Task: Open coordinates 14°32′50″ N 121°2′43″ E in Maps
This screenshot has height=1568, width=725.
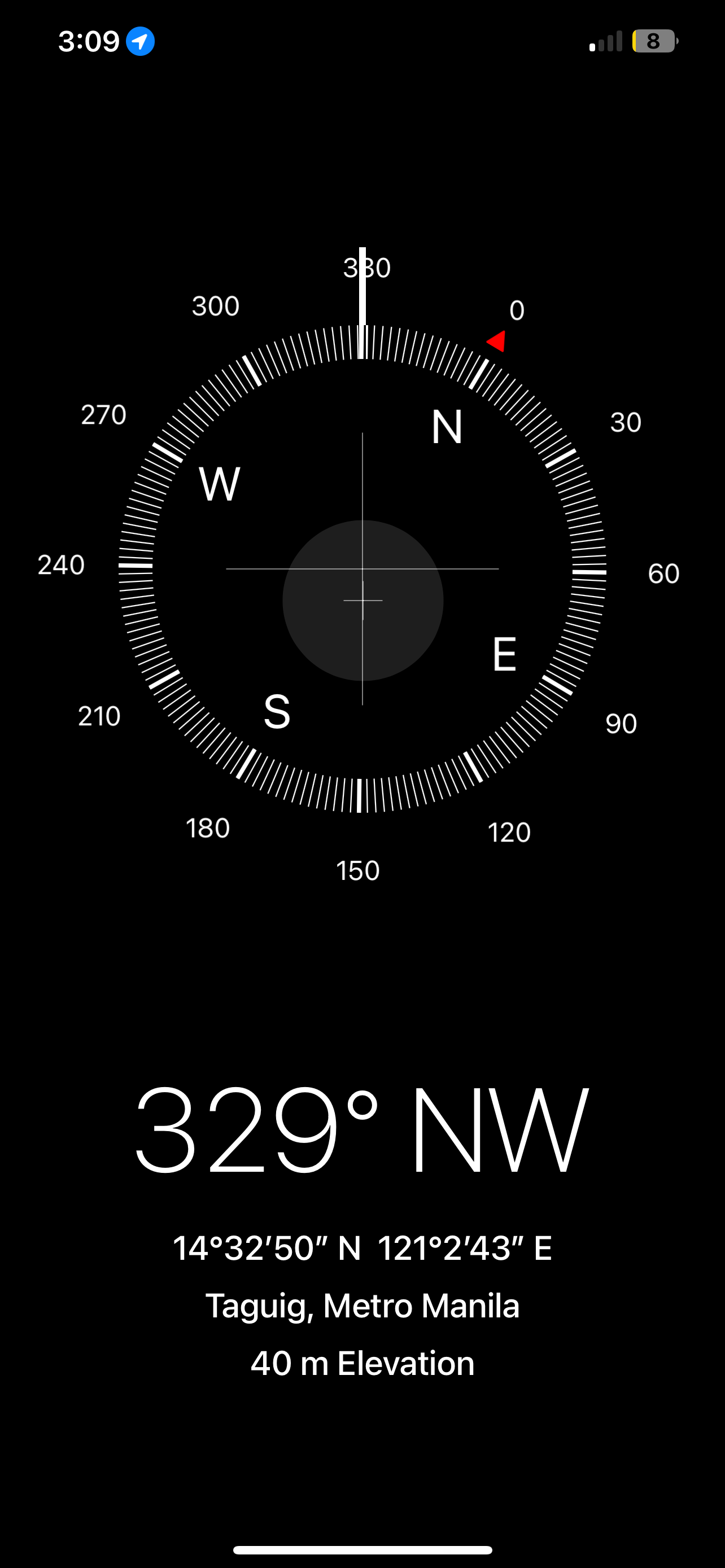Action: tap(362, 1248)
